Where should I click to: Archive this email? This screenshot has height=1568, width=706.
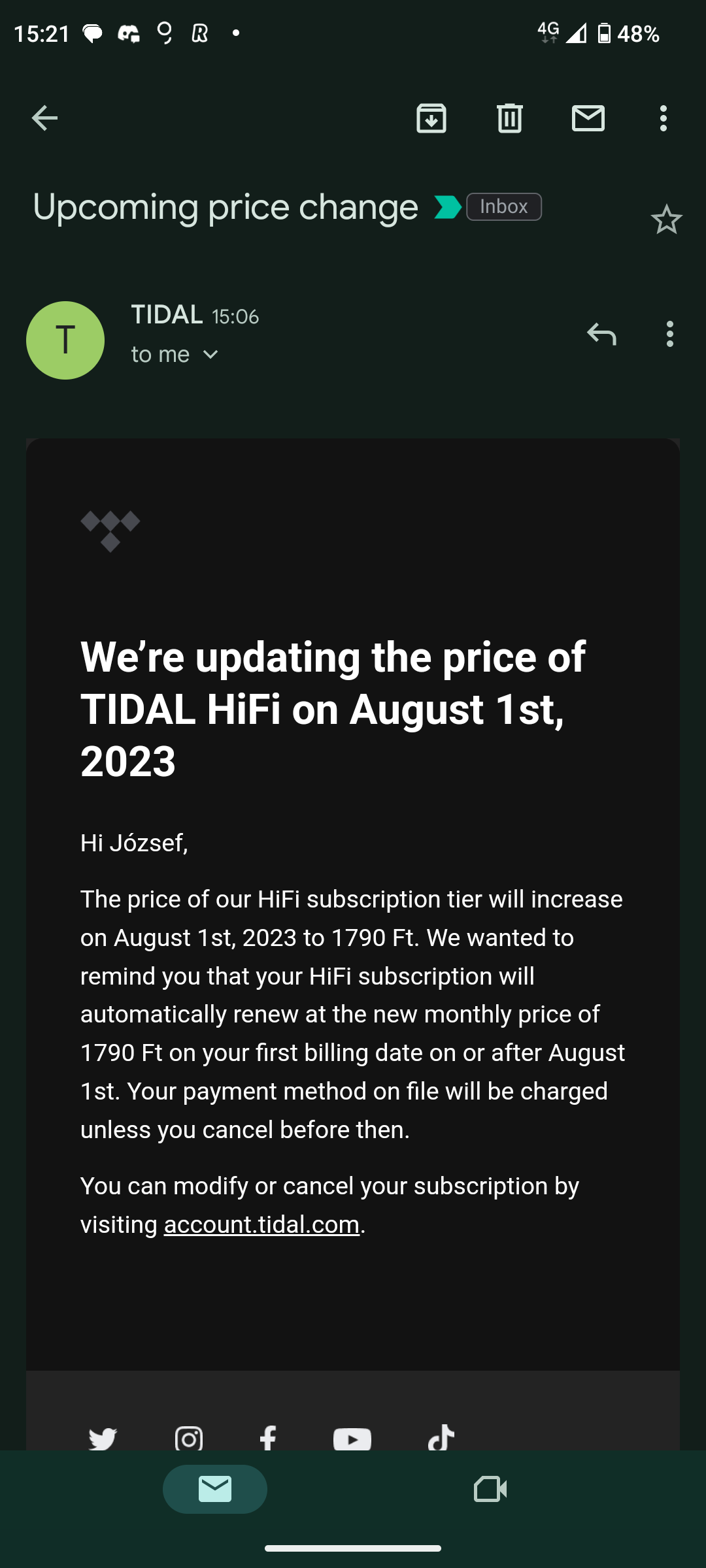[x=431, y=118]
